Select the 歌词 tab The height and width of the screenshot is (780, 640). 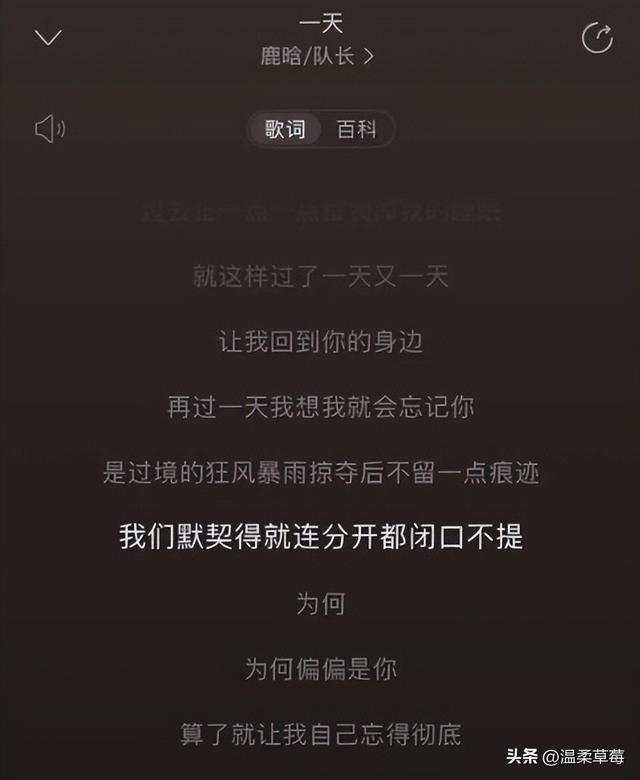285,129
